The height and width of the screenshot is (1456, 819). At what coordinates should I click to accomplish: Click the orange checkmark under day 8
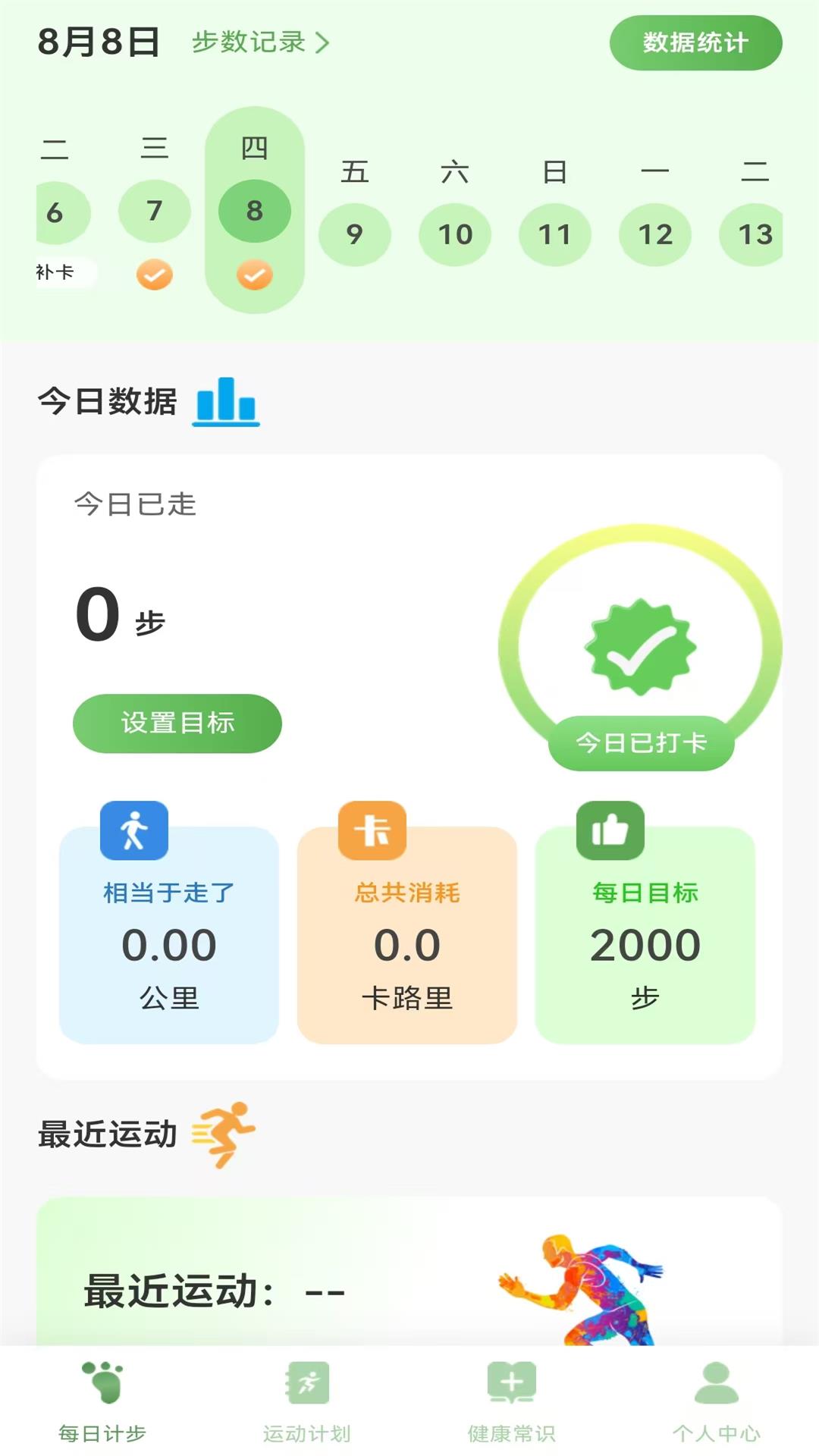click(254, 275)
